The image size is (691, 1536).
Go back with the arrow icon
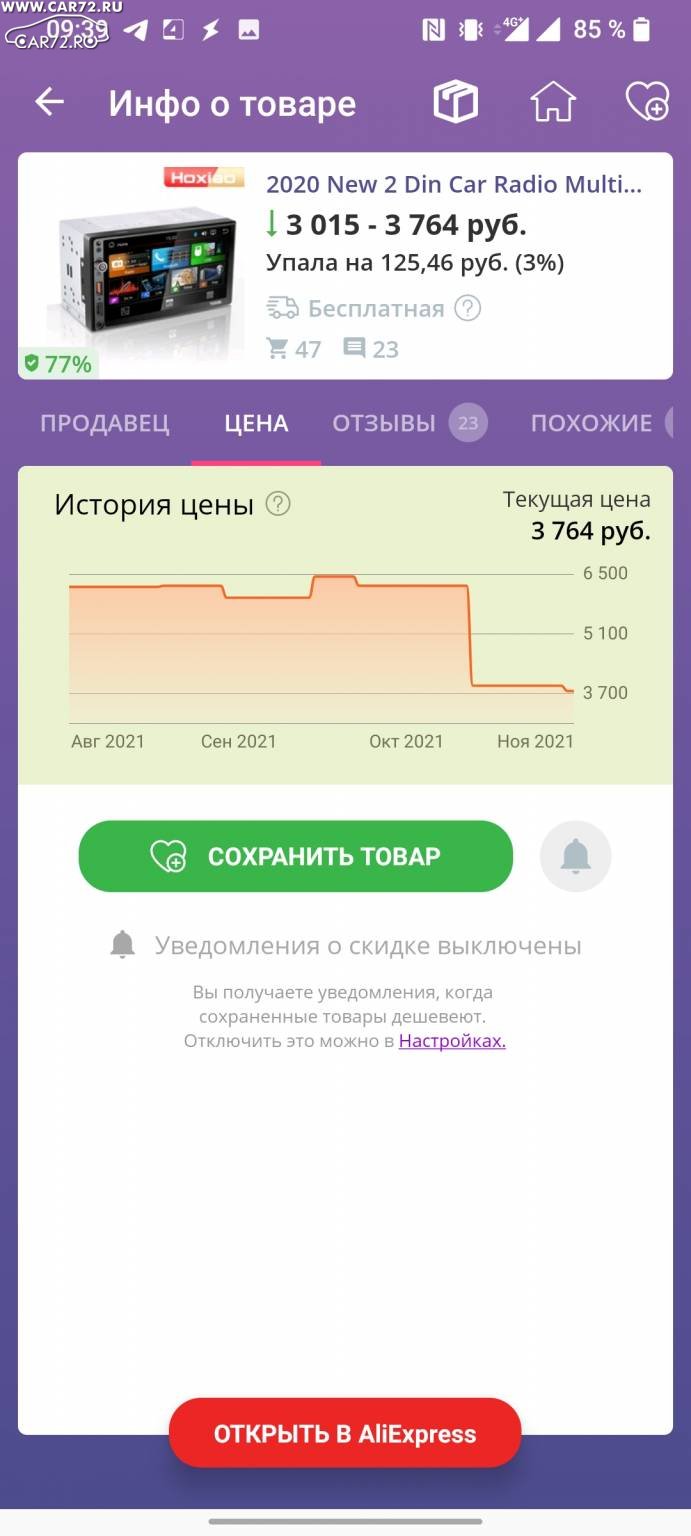(x=49, y=102)
